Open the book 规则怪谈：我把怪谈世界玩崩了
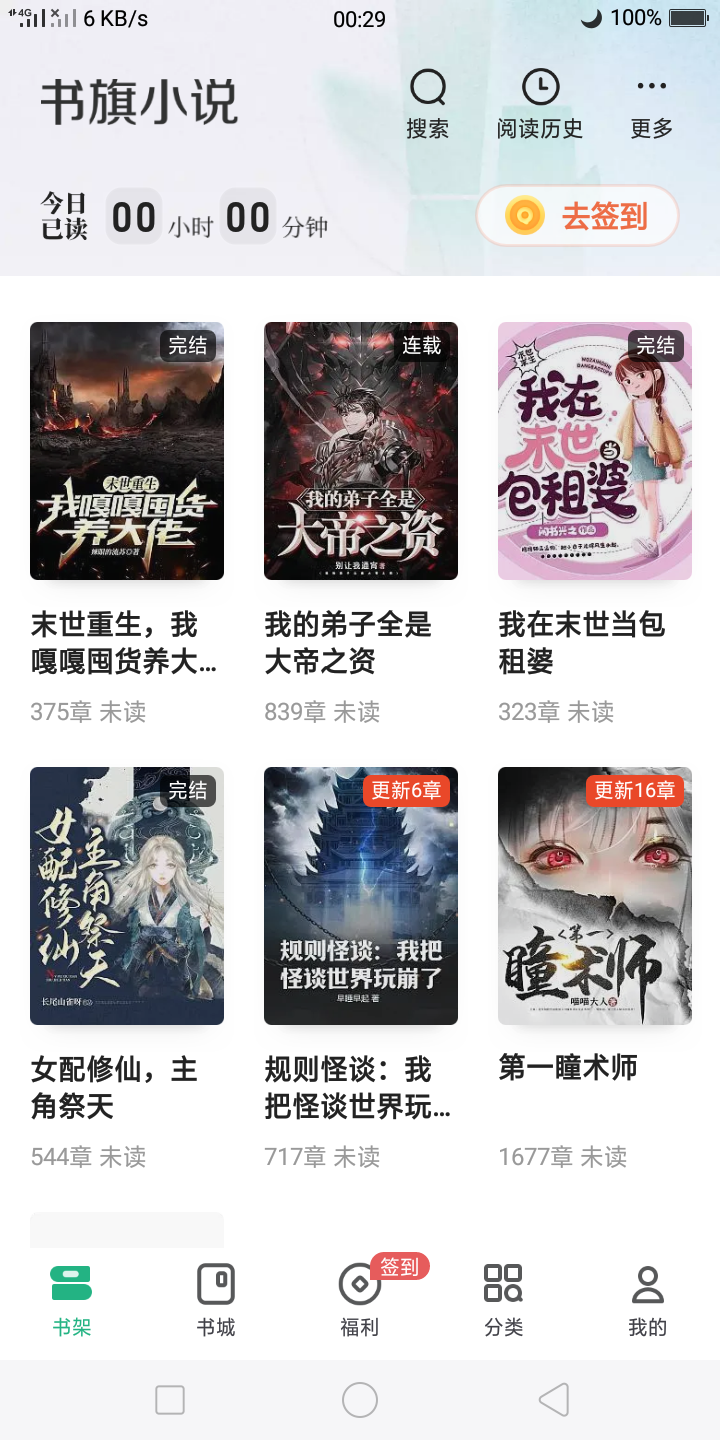This screenshot has width=720, height=1440. click(361, 896)
